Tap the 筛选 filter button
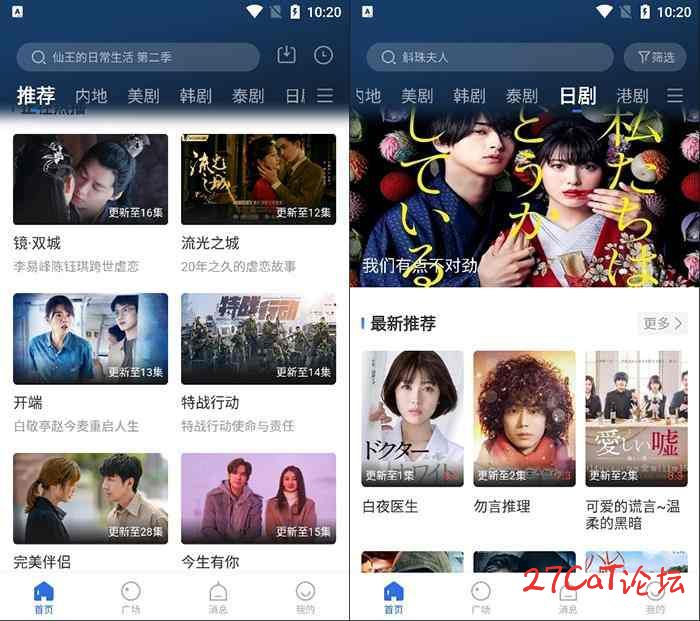This screenshot has width=700, height=621. 655,57
